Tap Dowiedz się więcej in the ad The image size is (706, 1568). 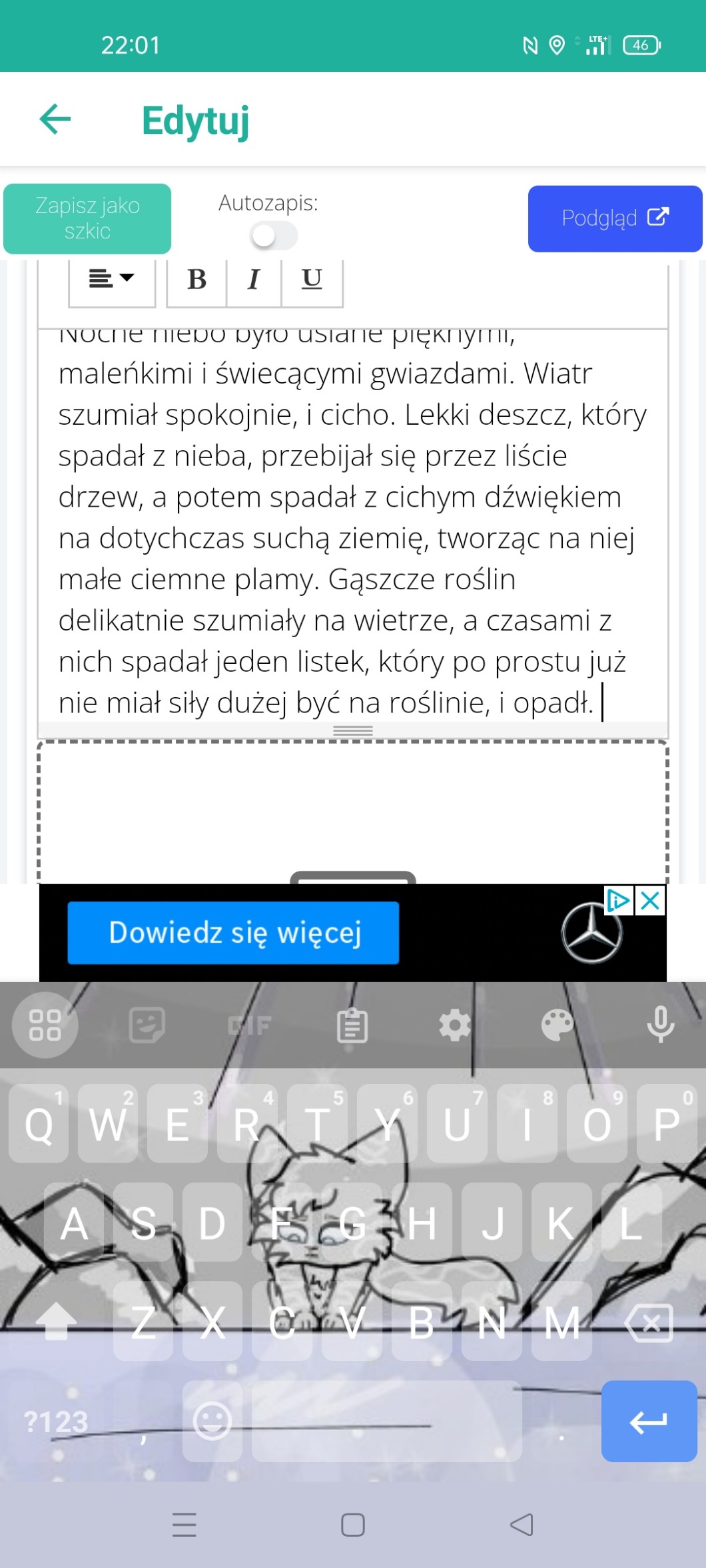(233, 933)
